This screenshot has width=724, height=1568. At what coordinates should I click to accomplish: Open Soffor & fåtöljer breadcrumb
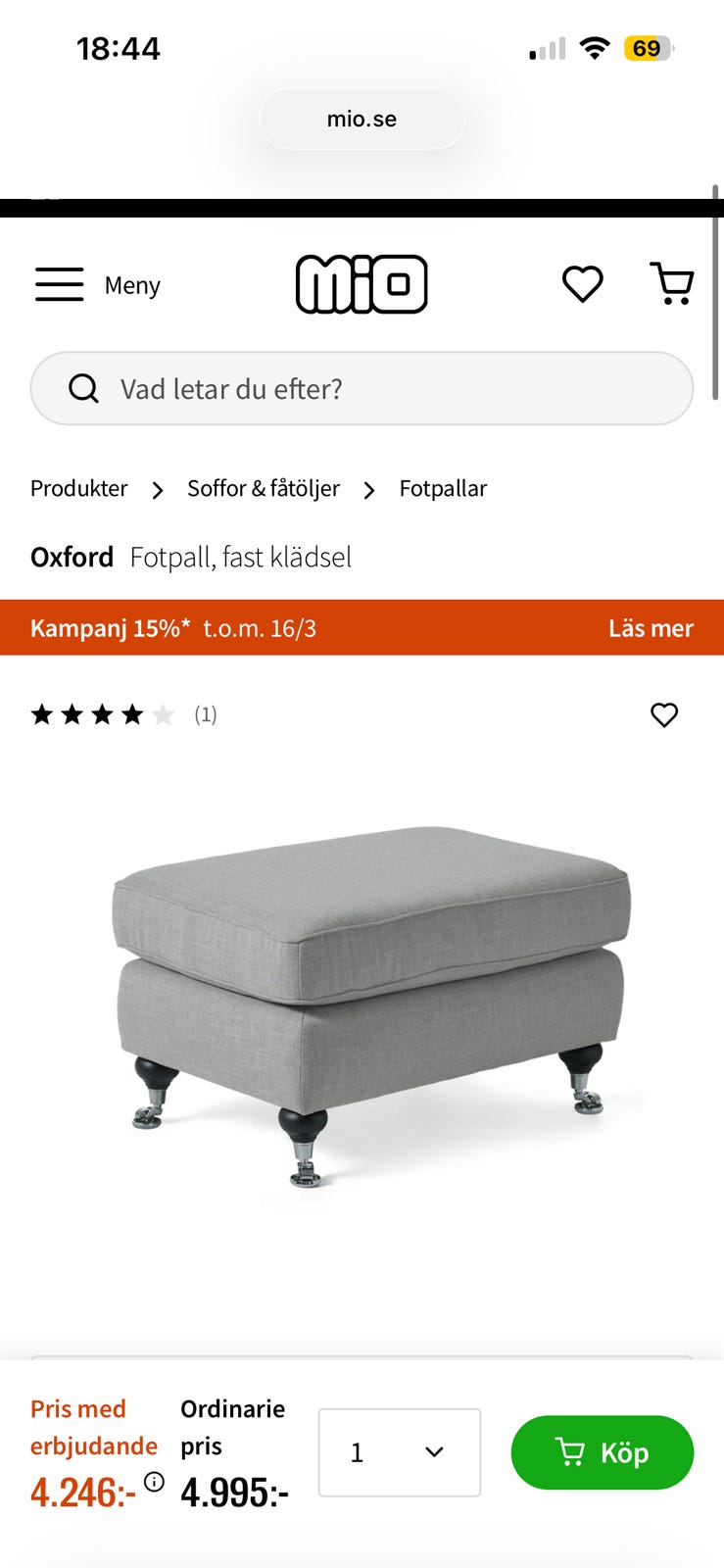(x=263, y=488)
